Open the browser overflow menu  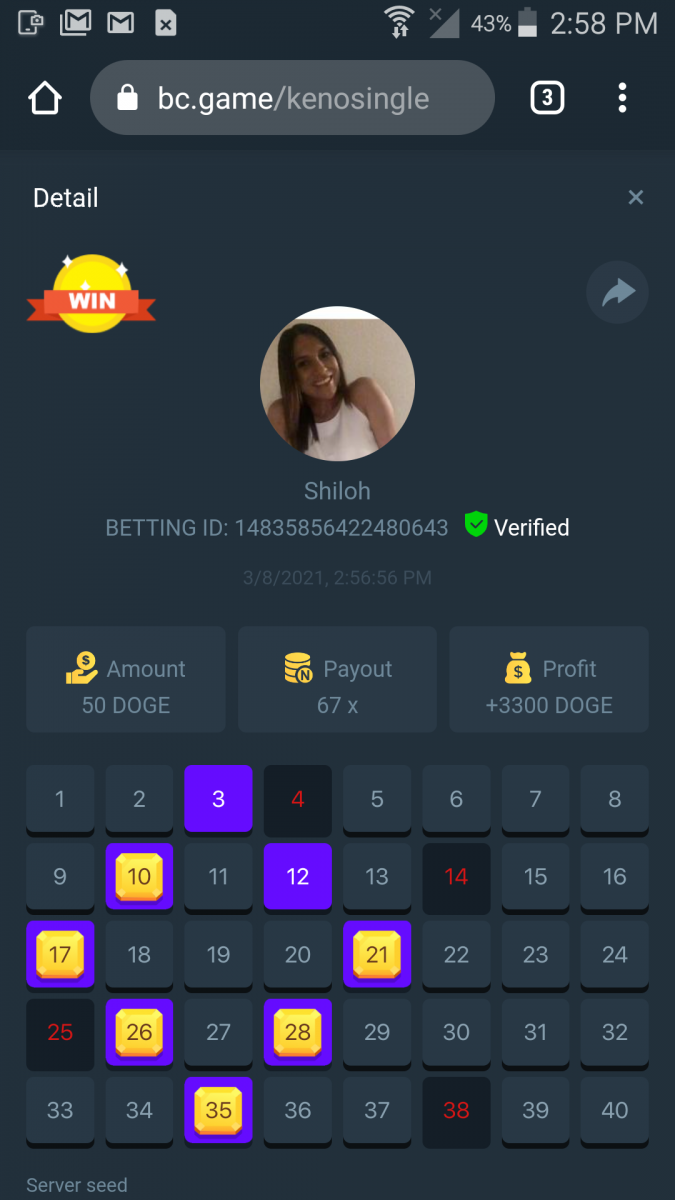622,98
